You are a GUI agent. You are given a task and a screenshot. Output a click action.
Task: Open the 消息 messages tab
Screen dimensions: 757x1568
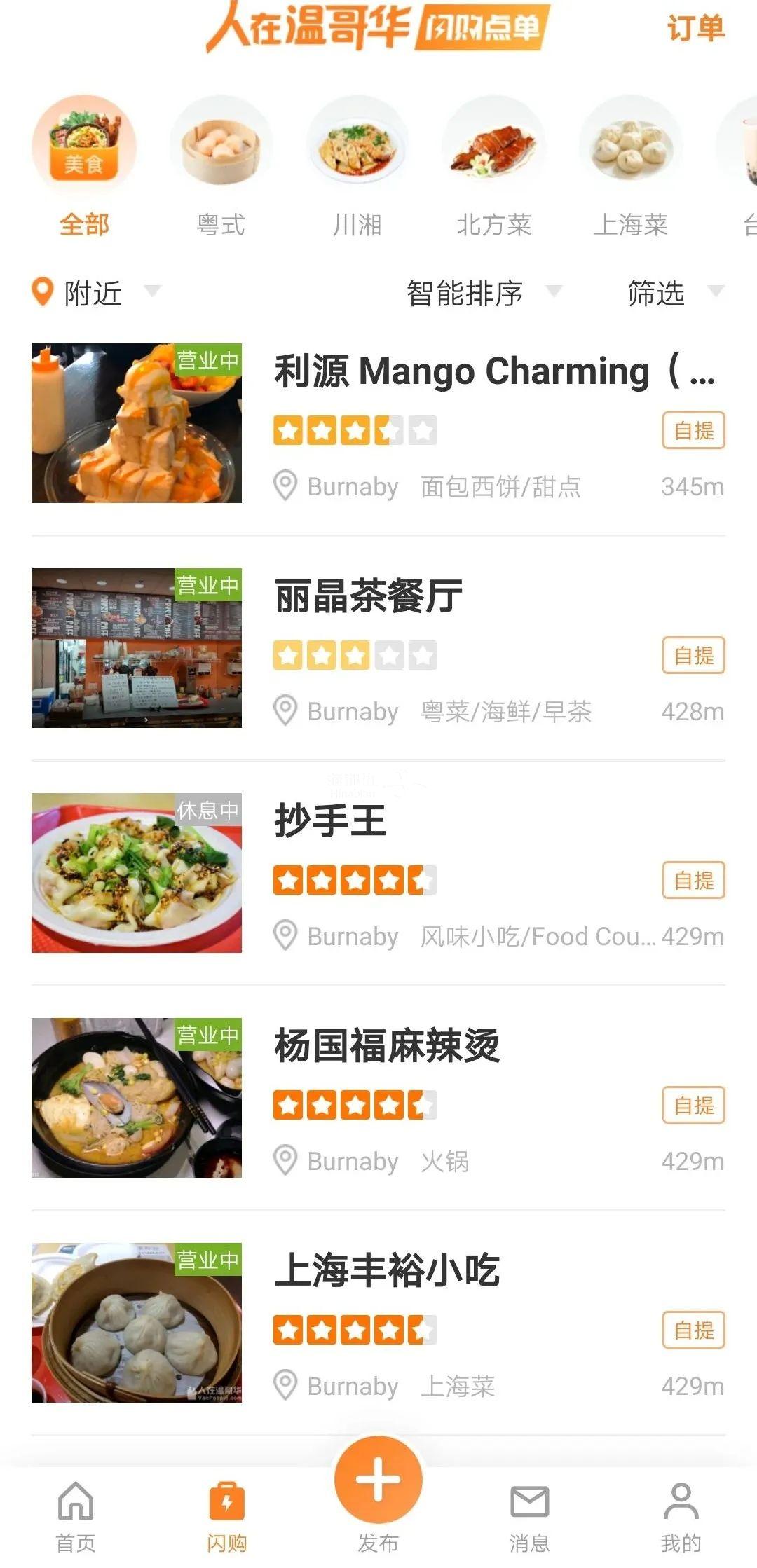tap(529, 1517)
